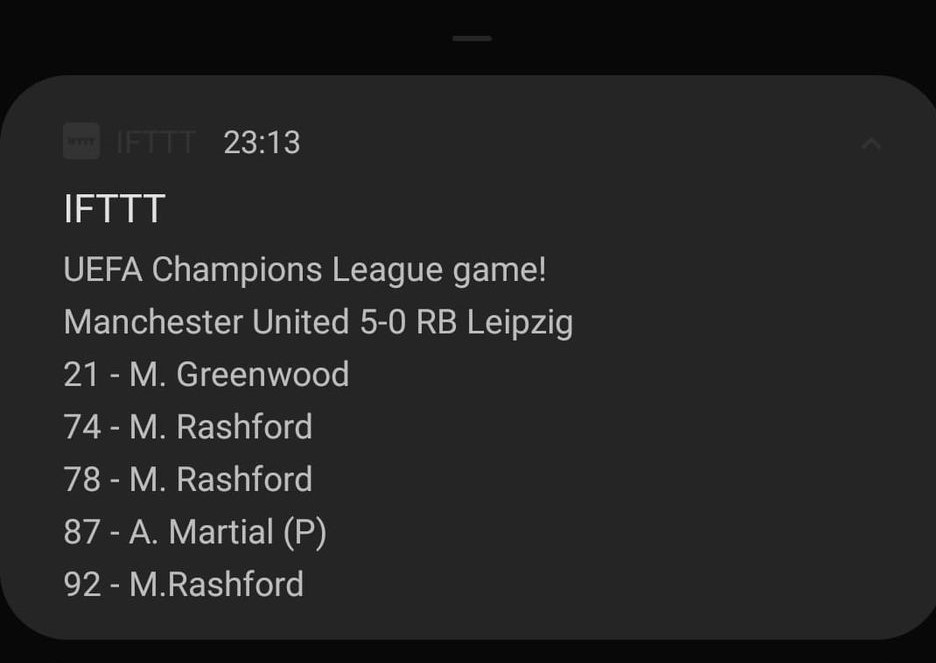Collapse the IFTTT notification with the chevron

[871, 144]
